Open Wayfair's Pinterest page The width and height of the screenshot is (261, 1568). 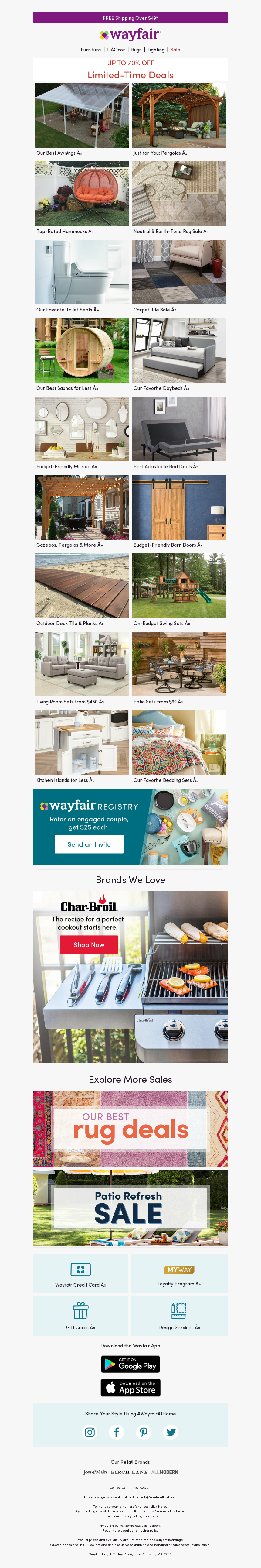coord(144,1432)
